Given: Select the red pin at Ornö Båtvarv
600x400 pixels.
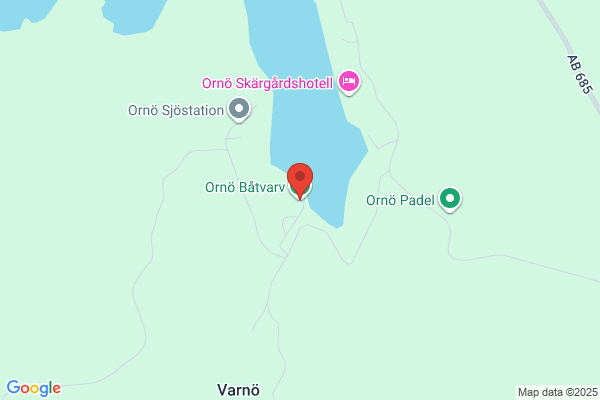Looking at the screenshot, I should tap(300, 181).
